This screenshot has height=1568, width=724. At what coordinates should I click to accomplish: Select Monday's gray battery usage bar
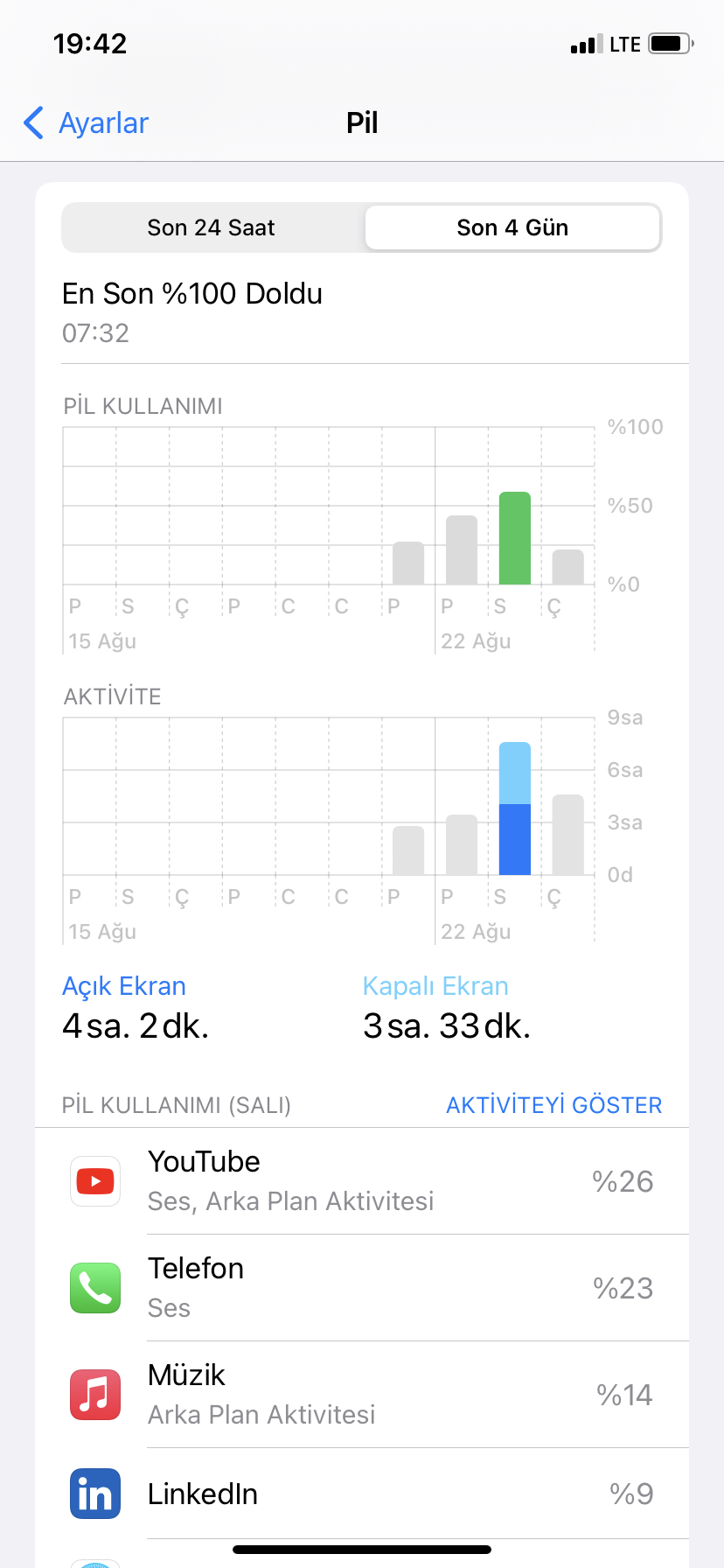click(462, 549)
